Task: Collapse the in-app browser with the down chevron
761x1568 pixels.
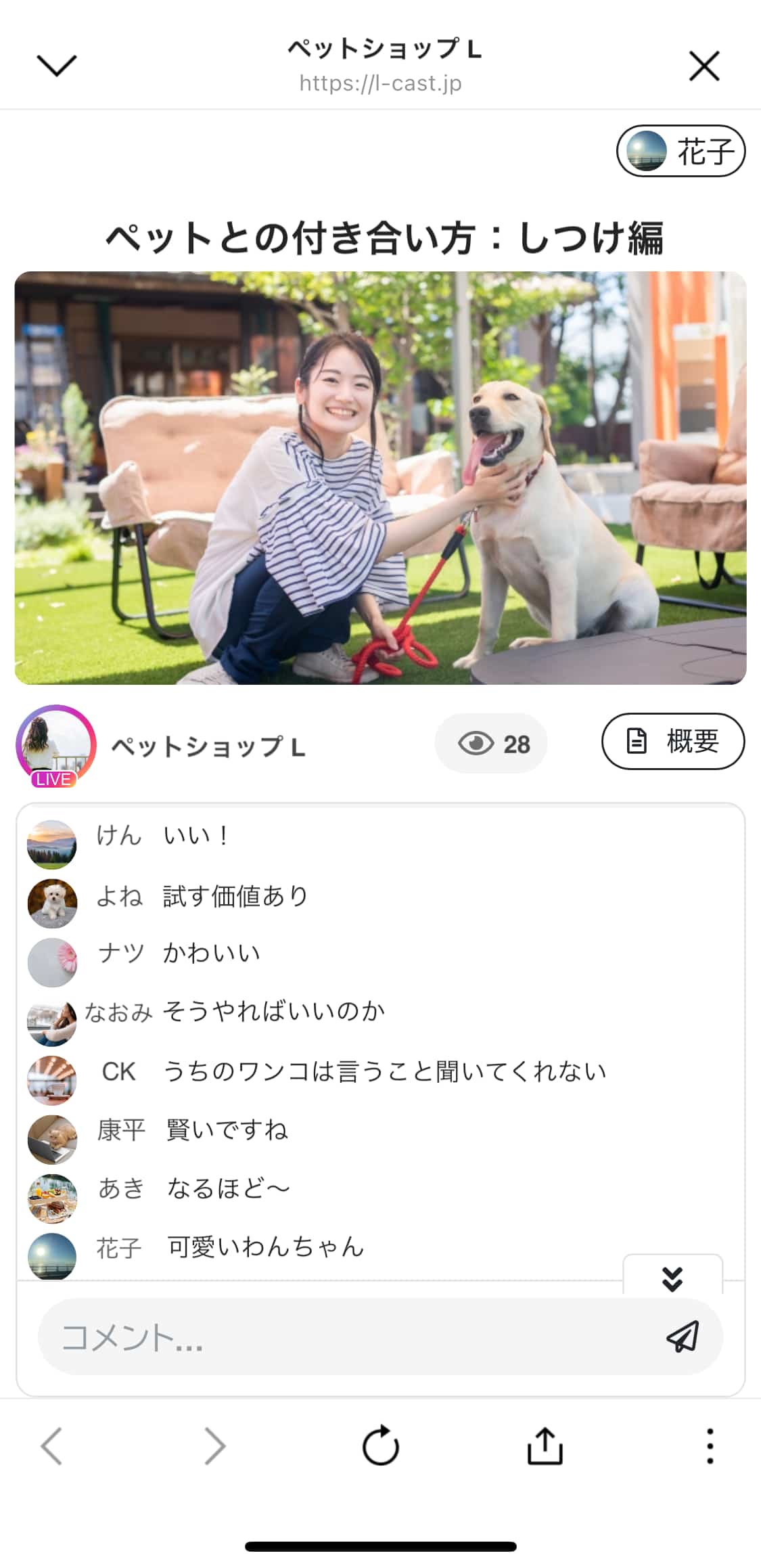Action: pos(56,66)
